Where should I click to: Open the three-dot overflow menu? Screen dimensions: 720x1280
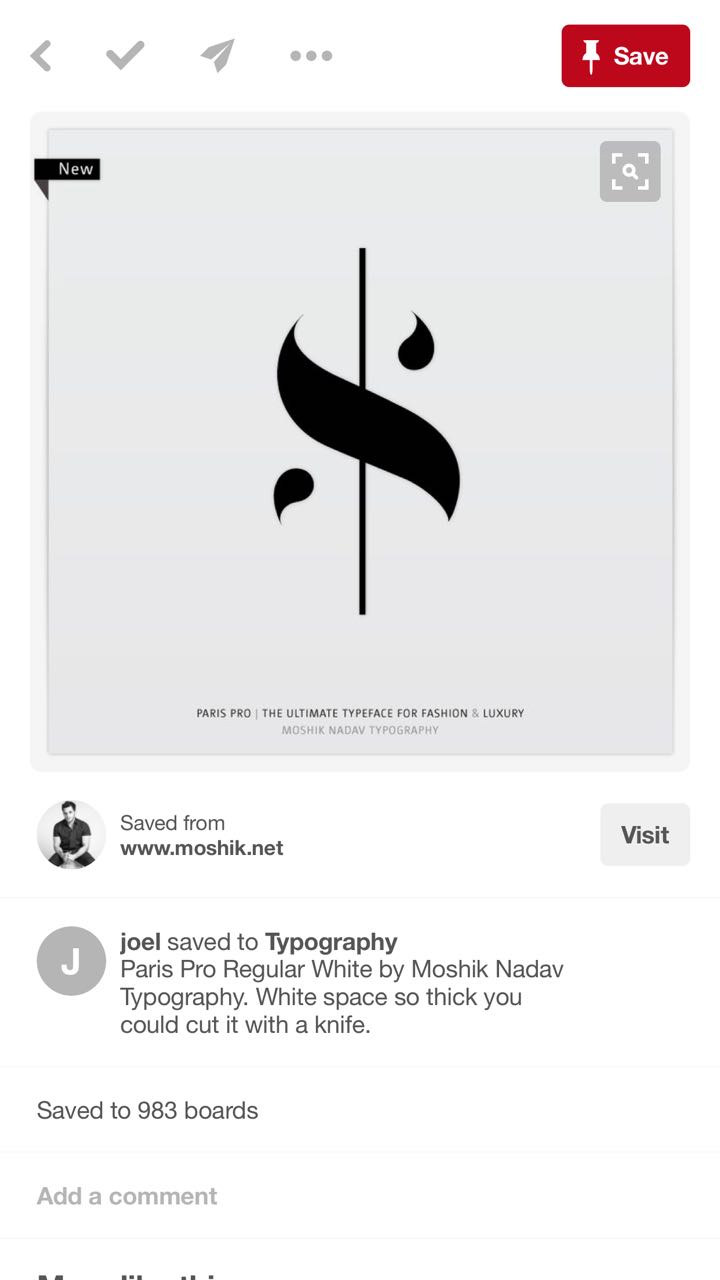[311, 56]
